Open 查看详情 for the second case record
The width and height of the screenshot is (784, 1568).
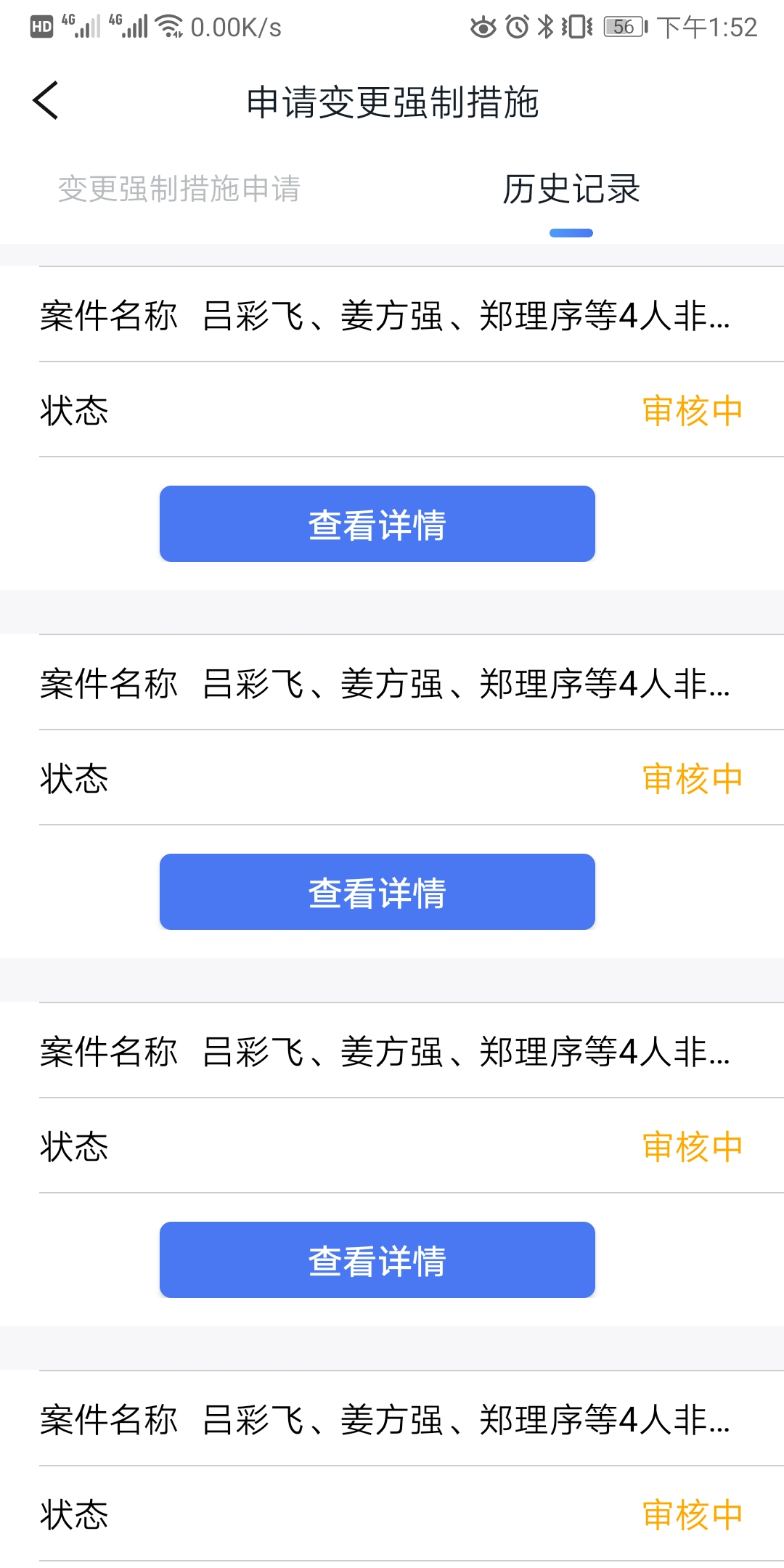[x=377, y=892]
